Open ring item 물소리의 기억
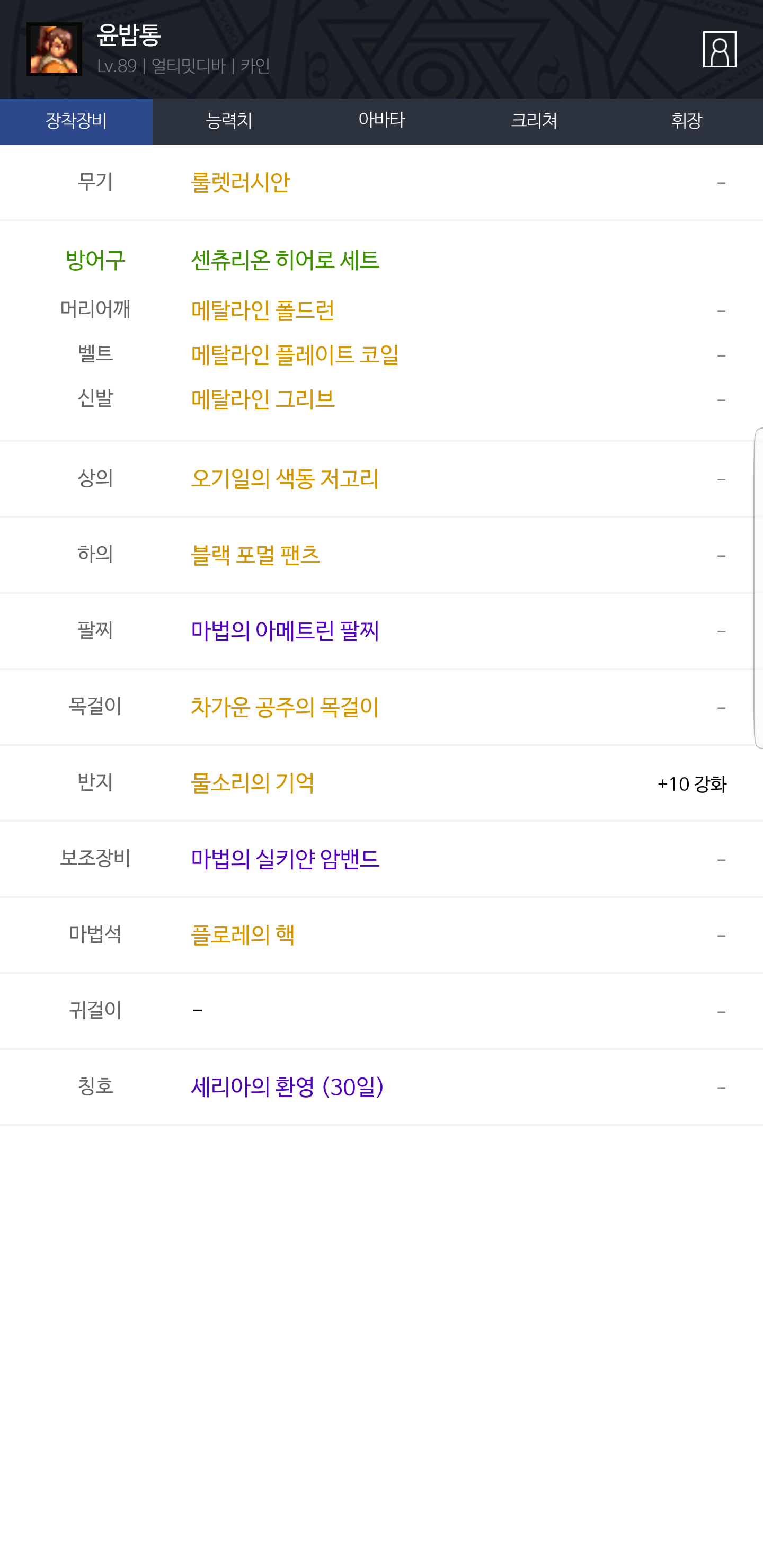Screen dimensions: 763x1568 point(253,783)
